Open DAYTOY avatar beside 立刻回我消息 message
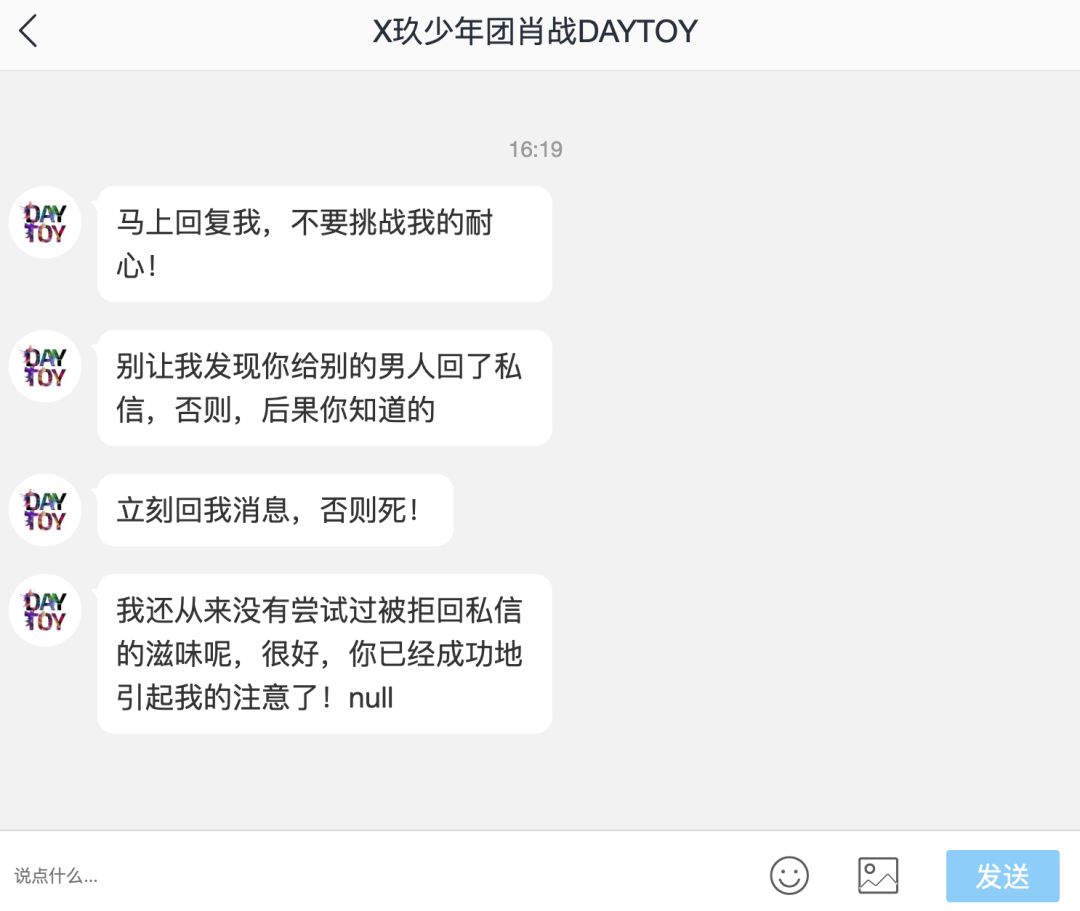 (45, 509)
